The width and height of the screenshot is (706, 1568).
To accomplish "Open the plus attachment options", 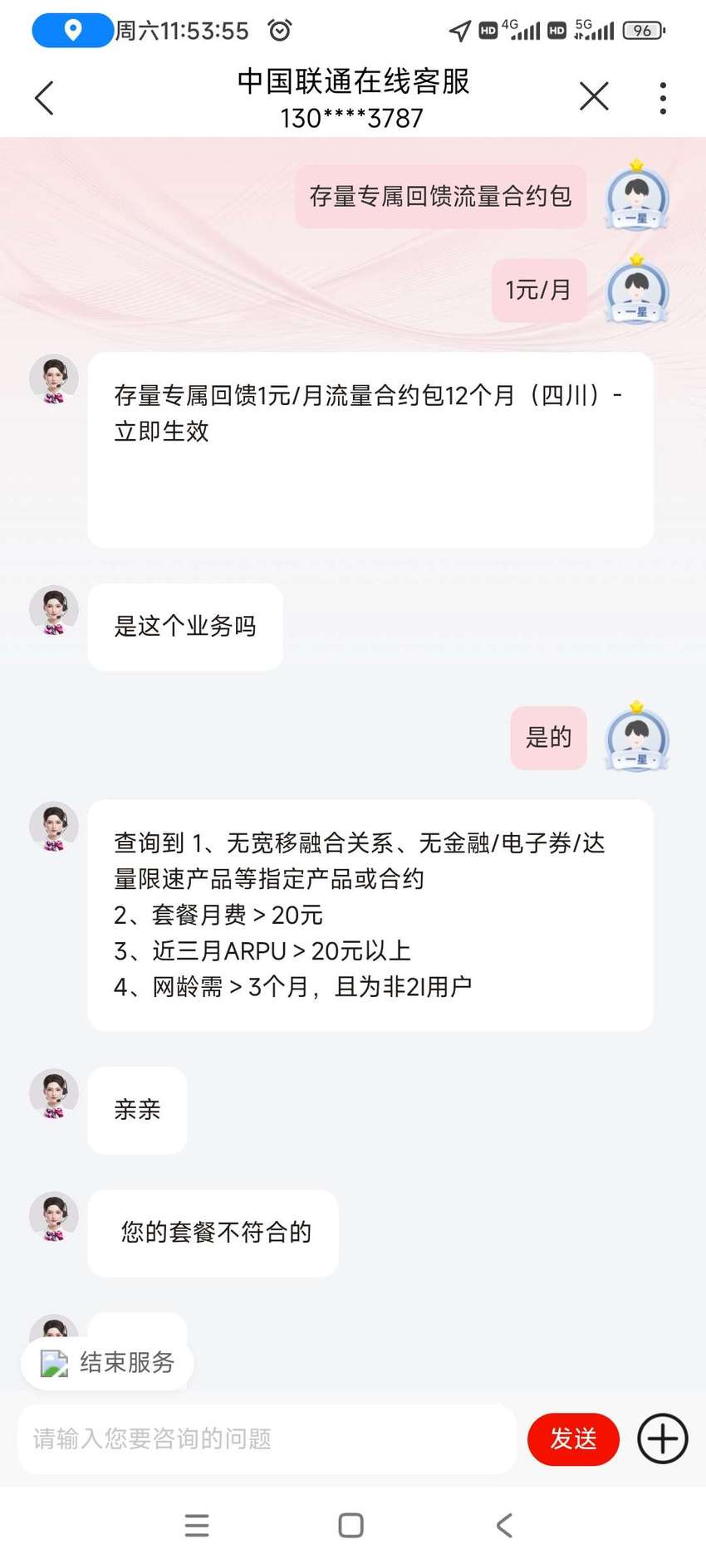I will [x=662, y=1439].
